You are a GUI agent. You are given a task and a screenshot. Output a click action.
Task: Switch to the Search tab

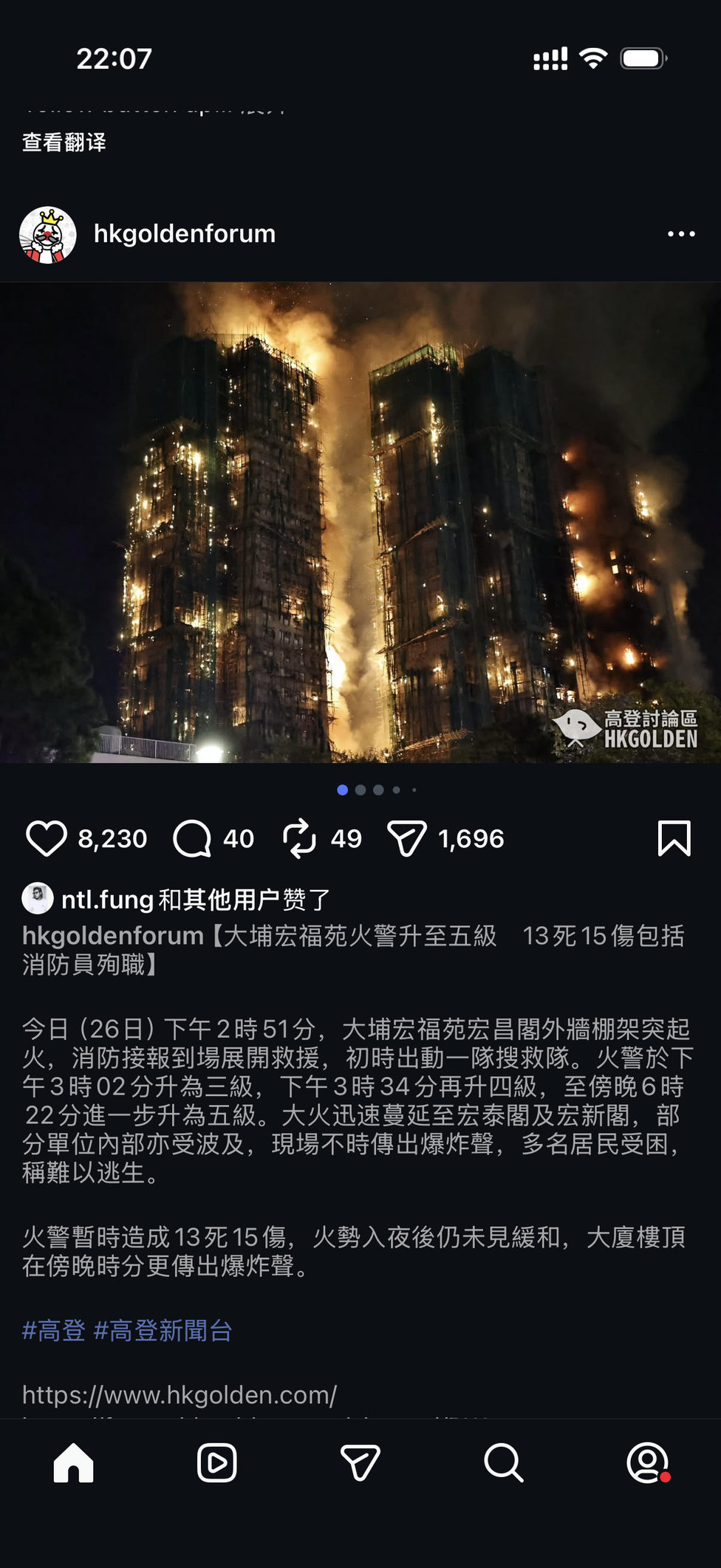[504, 1462]
